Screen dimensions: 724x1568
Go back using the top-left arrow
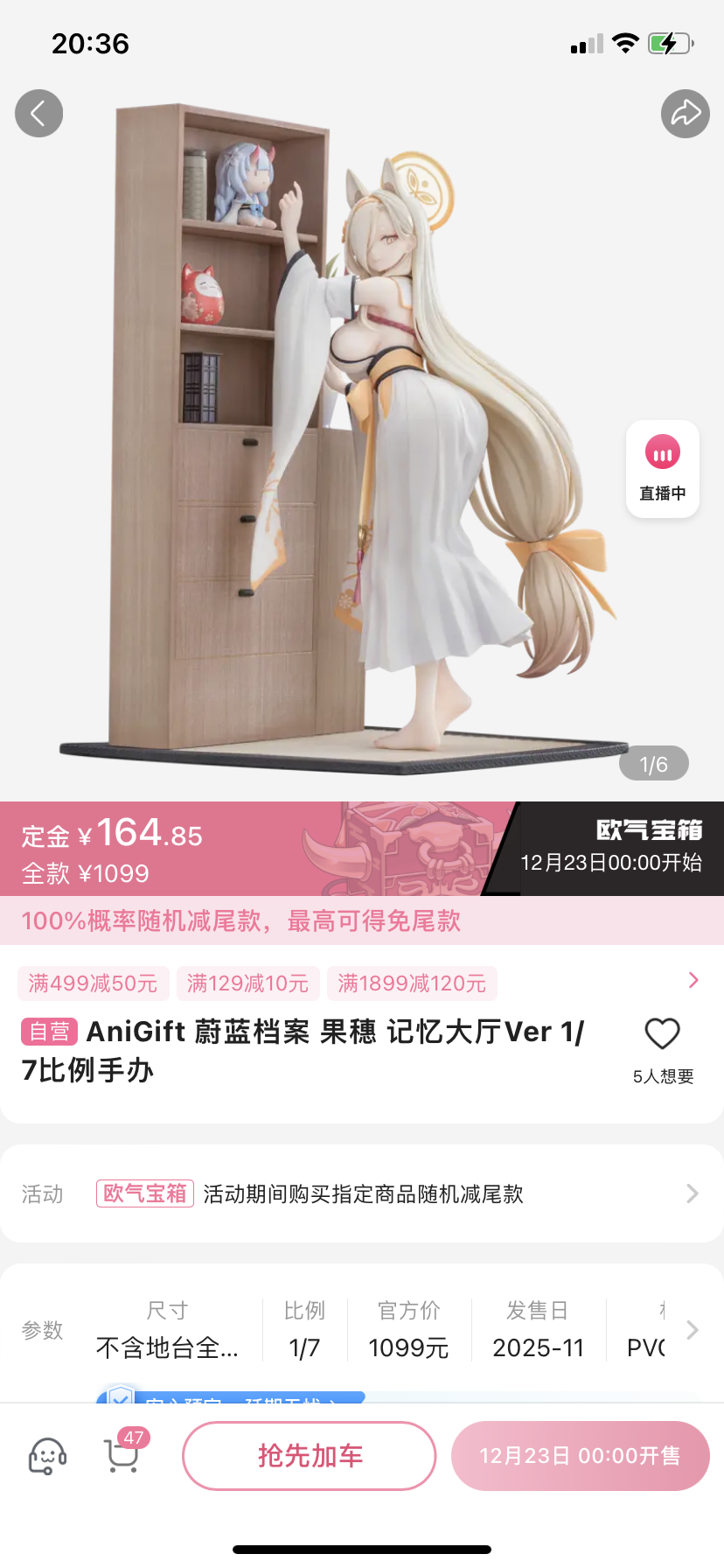pos(38,113)
